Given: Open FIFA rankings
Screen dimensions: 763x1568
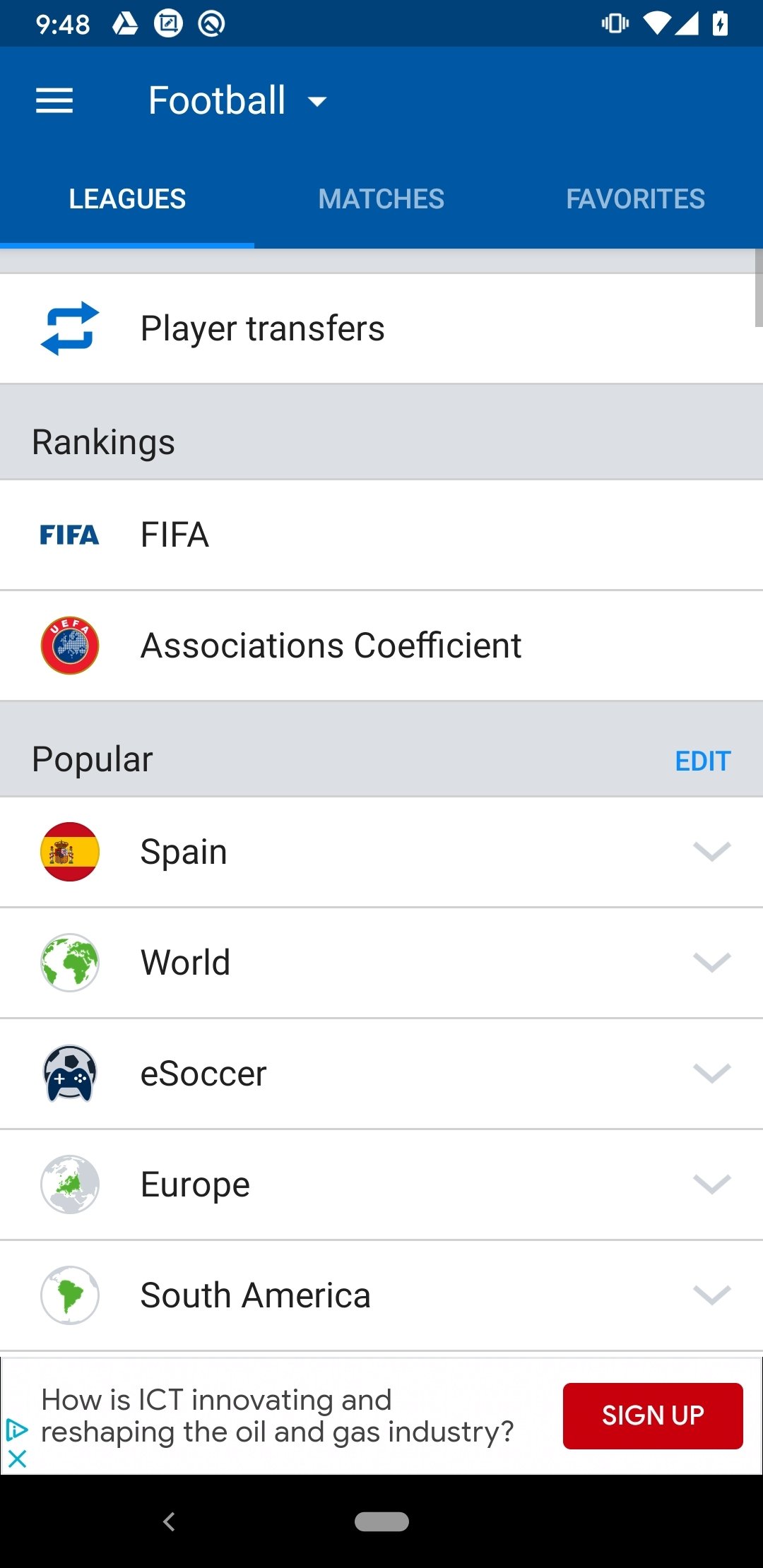Looking at the screenshot, I should (x=381, y=535).
